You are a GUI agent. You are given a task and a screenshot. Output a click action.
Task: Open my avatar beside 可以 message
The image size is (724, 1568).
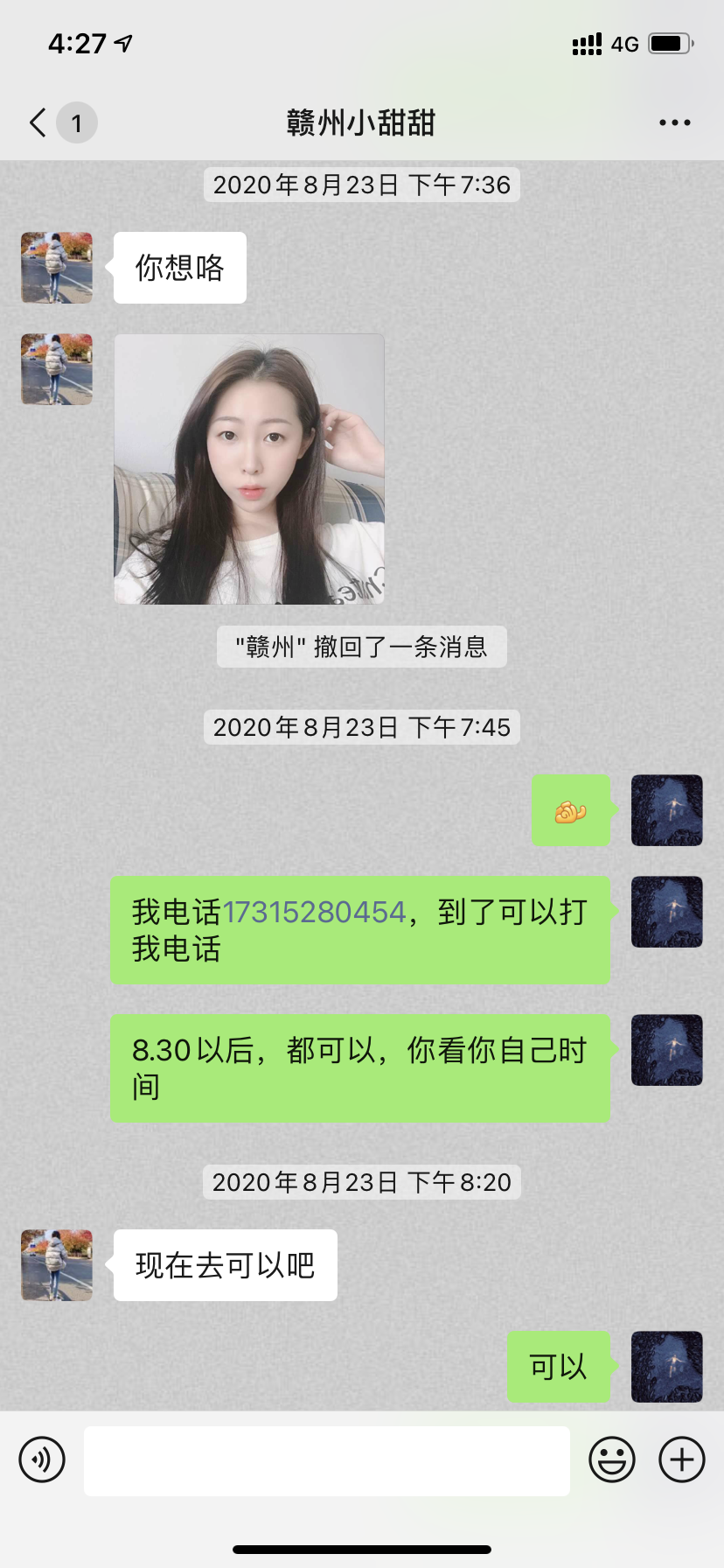(666, 1367)
